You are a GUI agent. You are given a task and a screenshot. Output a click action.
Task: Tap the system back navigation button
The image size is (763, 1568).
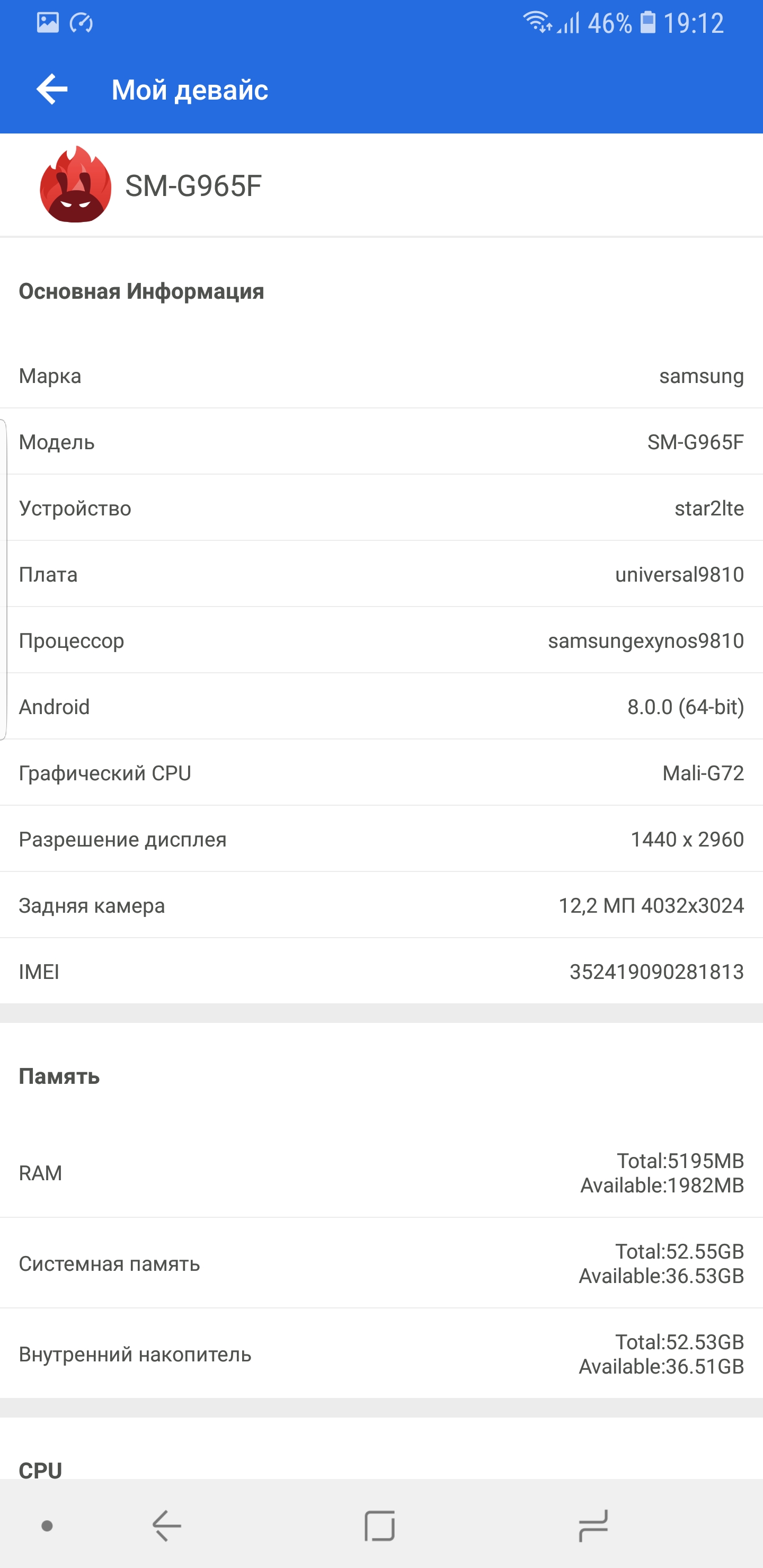point(166,1526)
